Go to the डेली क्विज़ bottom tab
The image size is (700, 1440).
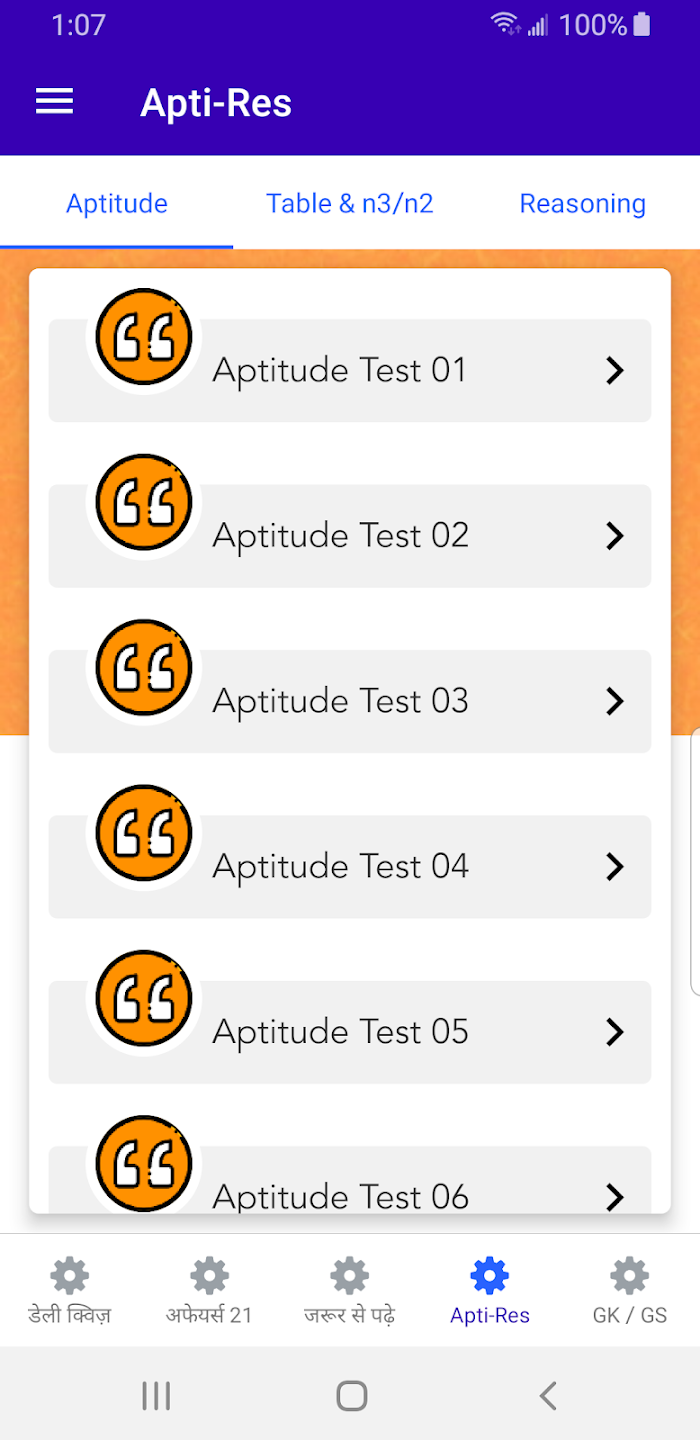[70, 1291]
